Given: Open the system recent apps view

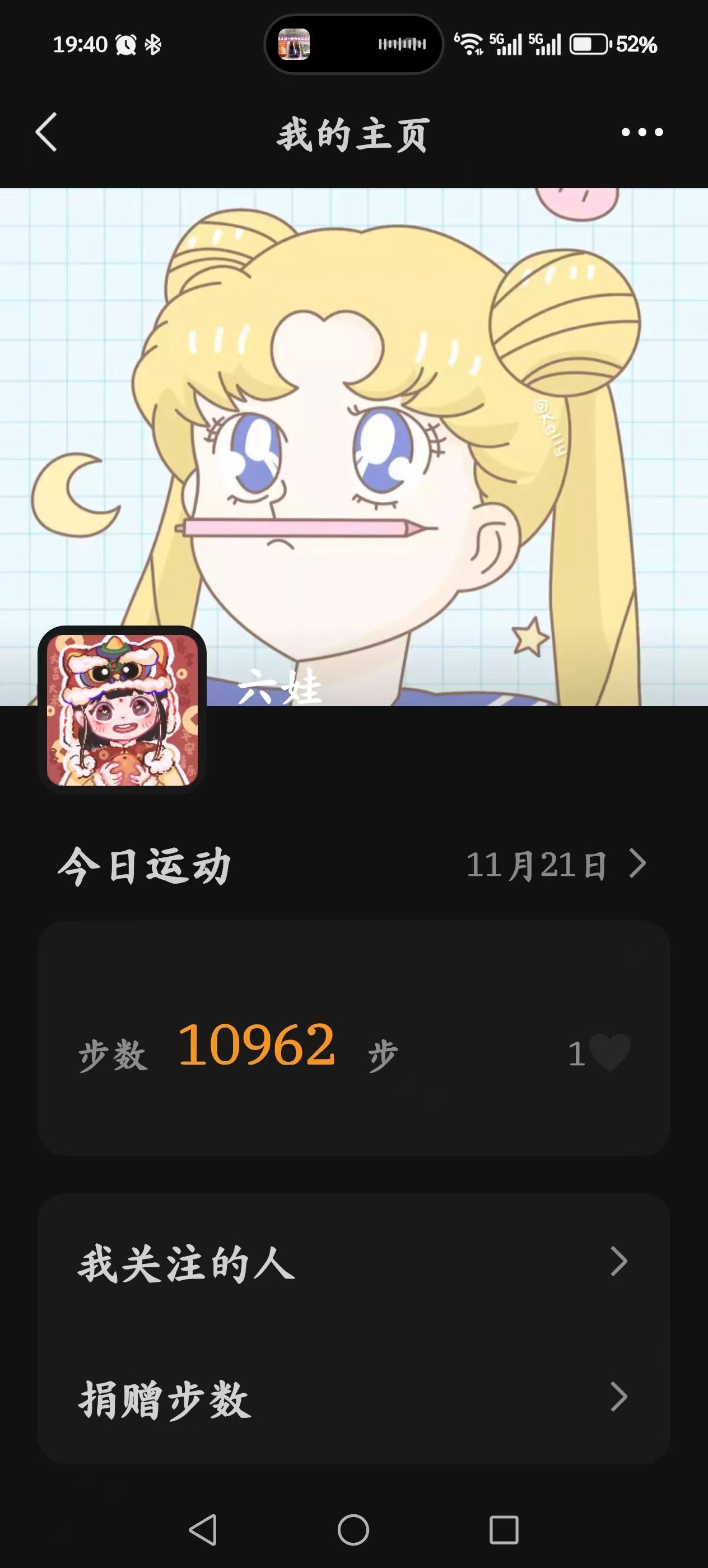Looking at the screenshot, I should 504,1530.
